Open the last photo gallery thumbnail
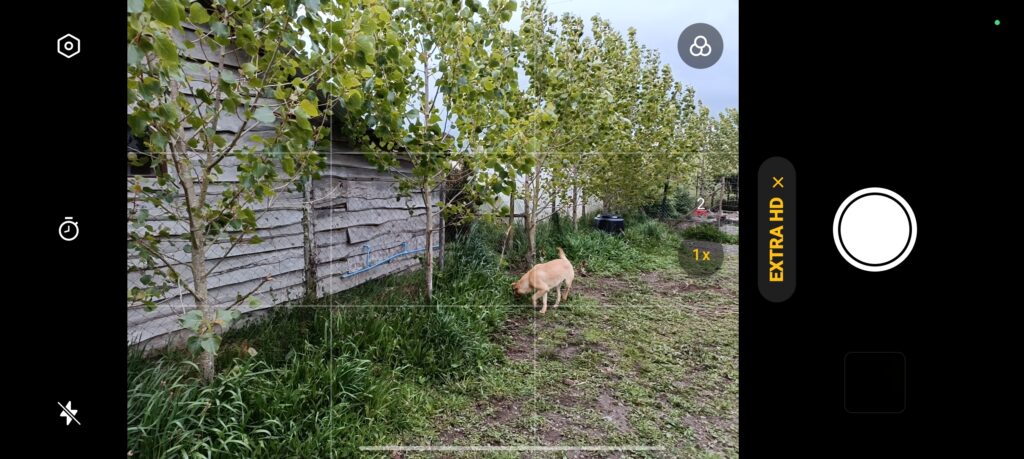1024x459 pixels. [874, 382]
